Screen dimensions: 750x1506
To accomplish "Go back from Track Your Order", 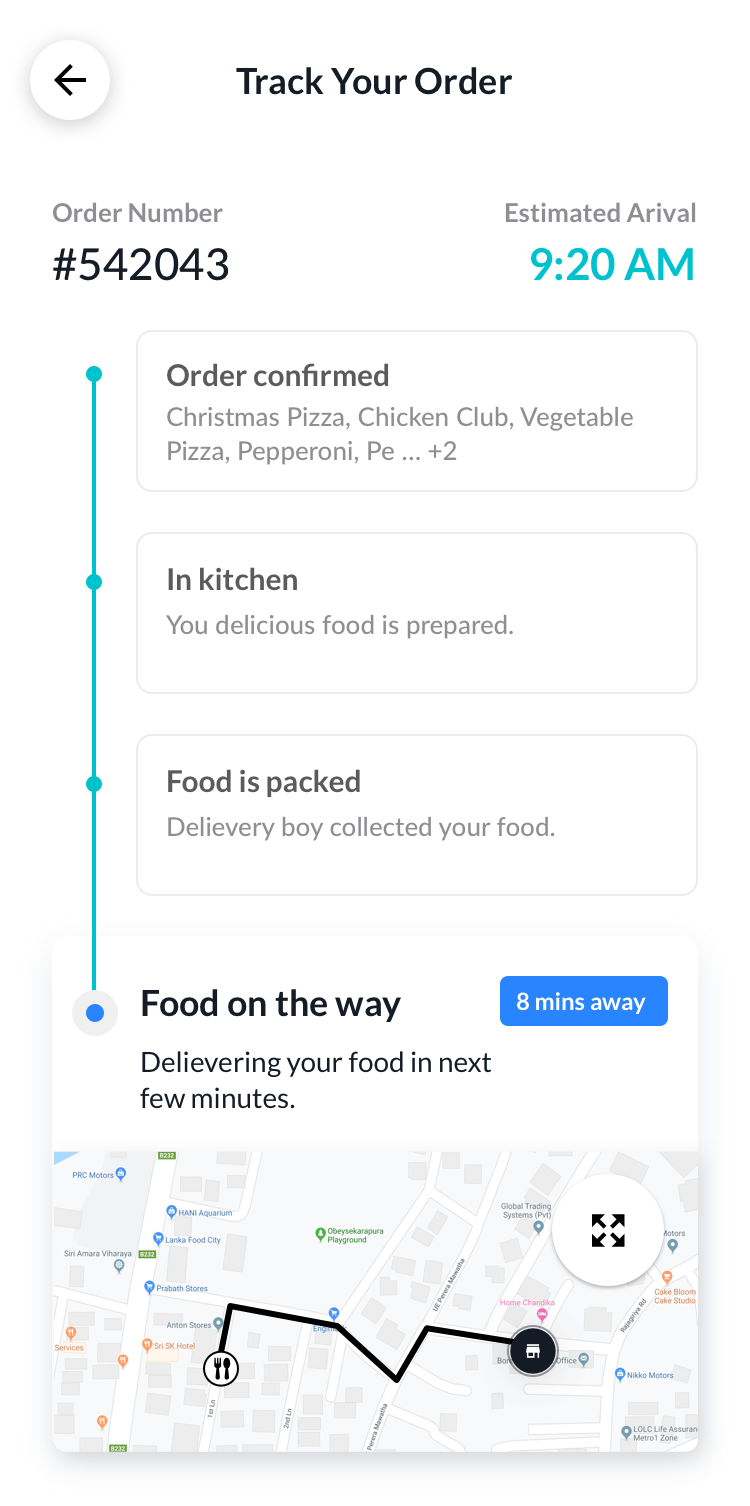I will (70, 80).
